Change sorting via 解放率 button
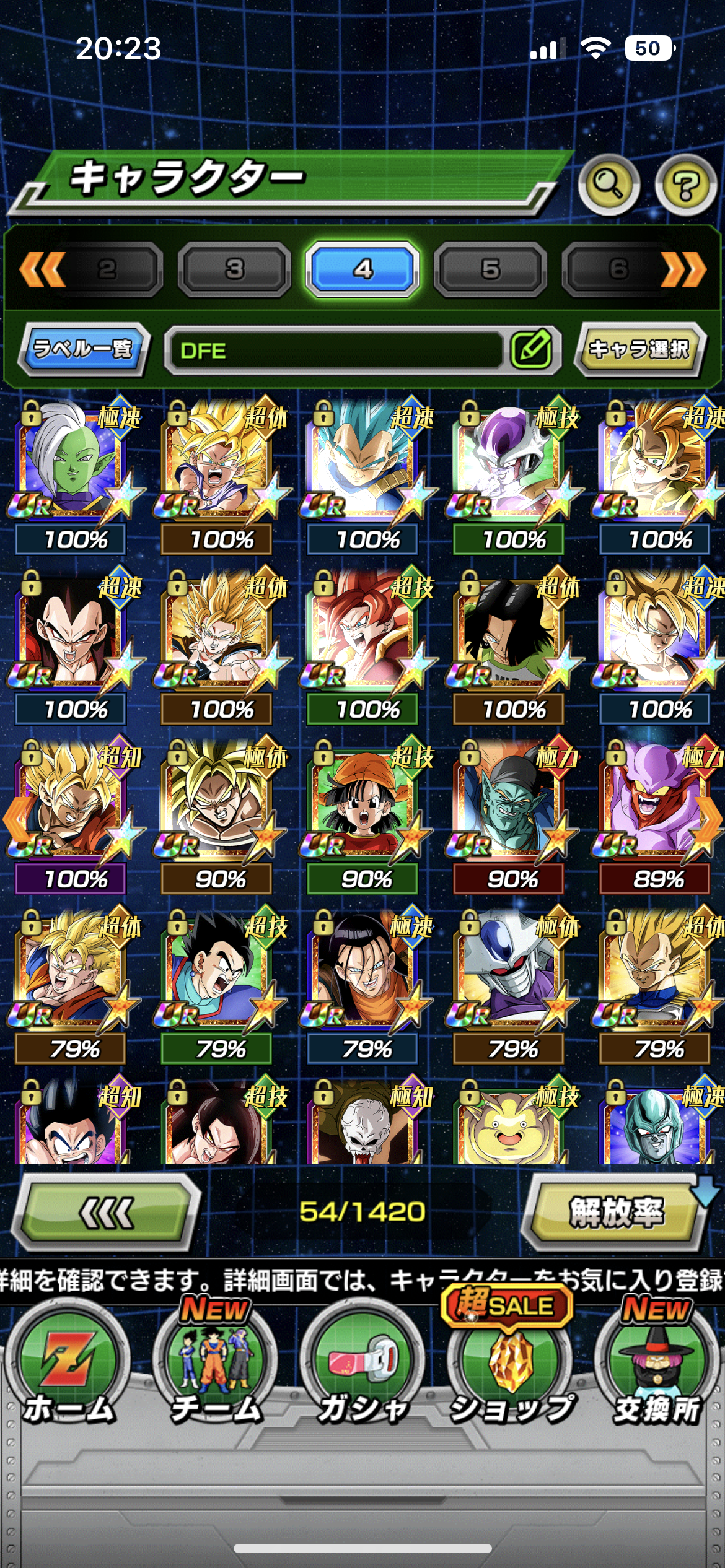This screenshot has height=1568, width=725. [x=617, y=1212]
